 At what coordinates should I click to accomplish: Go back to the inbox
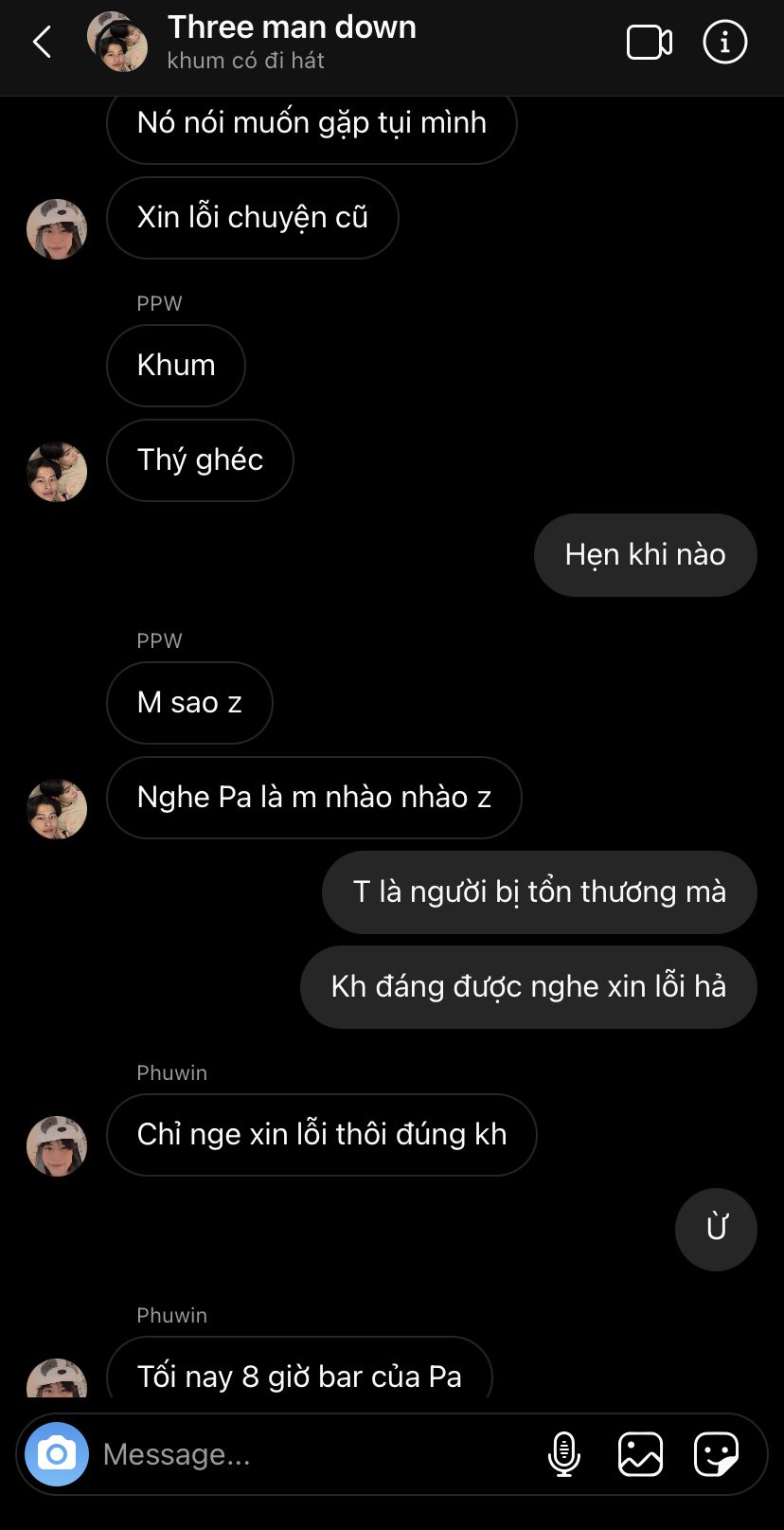click(43, 43)
